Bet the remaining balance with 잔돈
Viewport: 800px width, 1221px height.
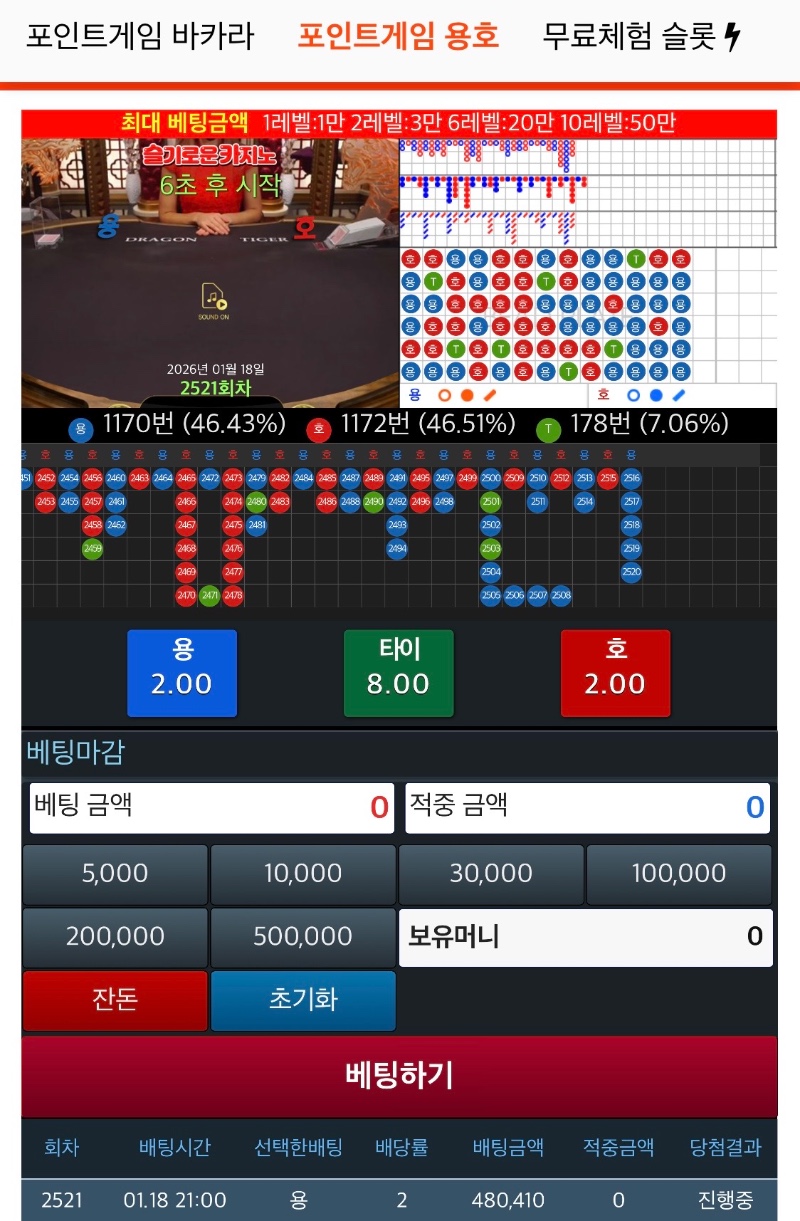coord(115,1000)
